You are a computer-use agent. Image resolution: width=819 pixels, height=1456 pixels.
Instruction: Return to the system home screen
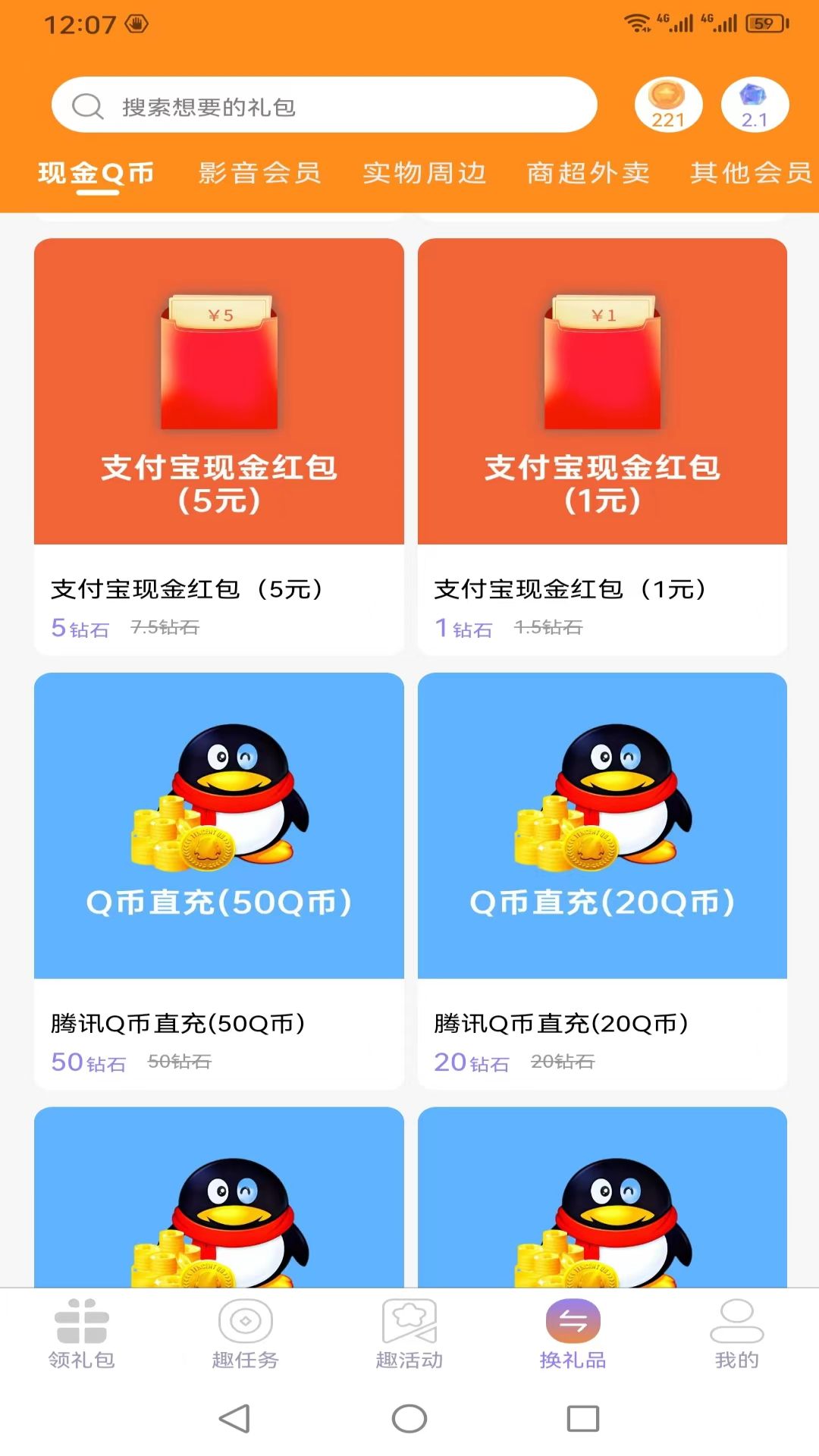(409, 1418)
